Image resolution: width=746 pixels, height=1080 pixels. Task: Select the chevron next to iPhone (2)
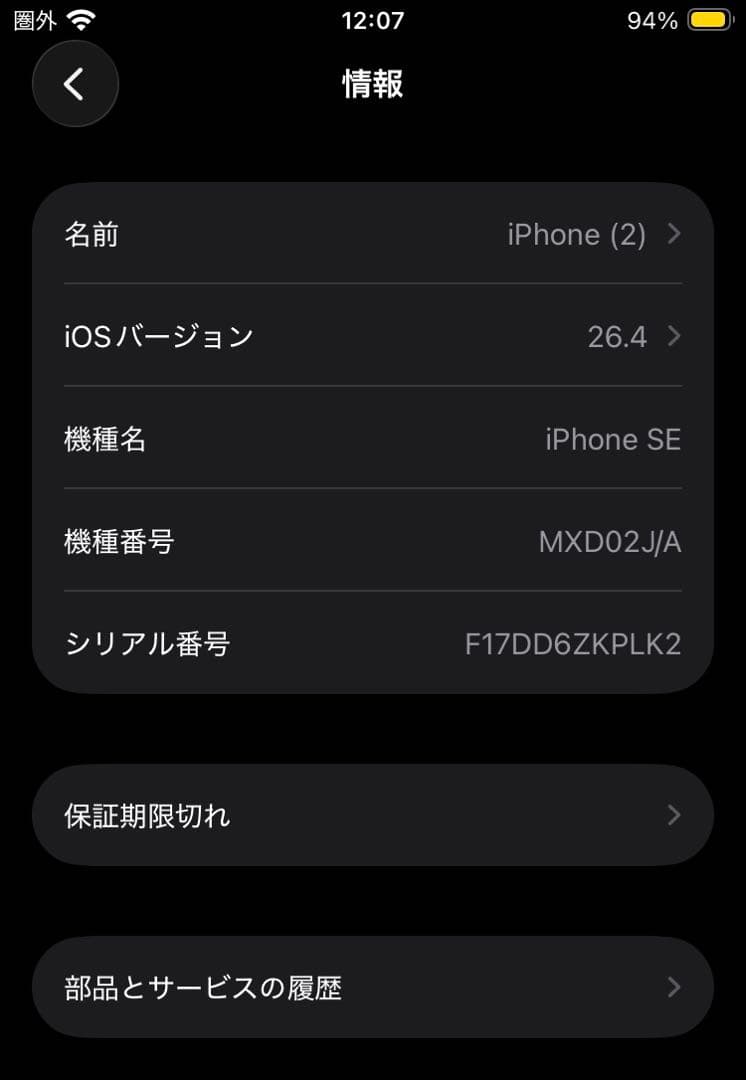click(674, 234)
